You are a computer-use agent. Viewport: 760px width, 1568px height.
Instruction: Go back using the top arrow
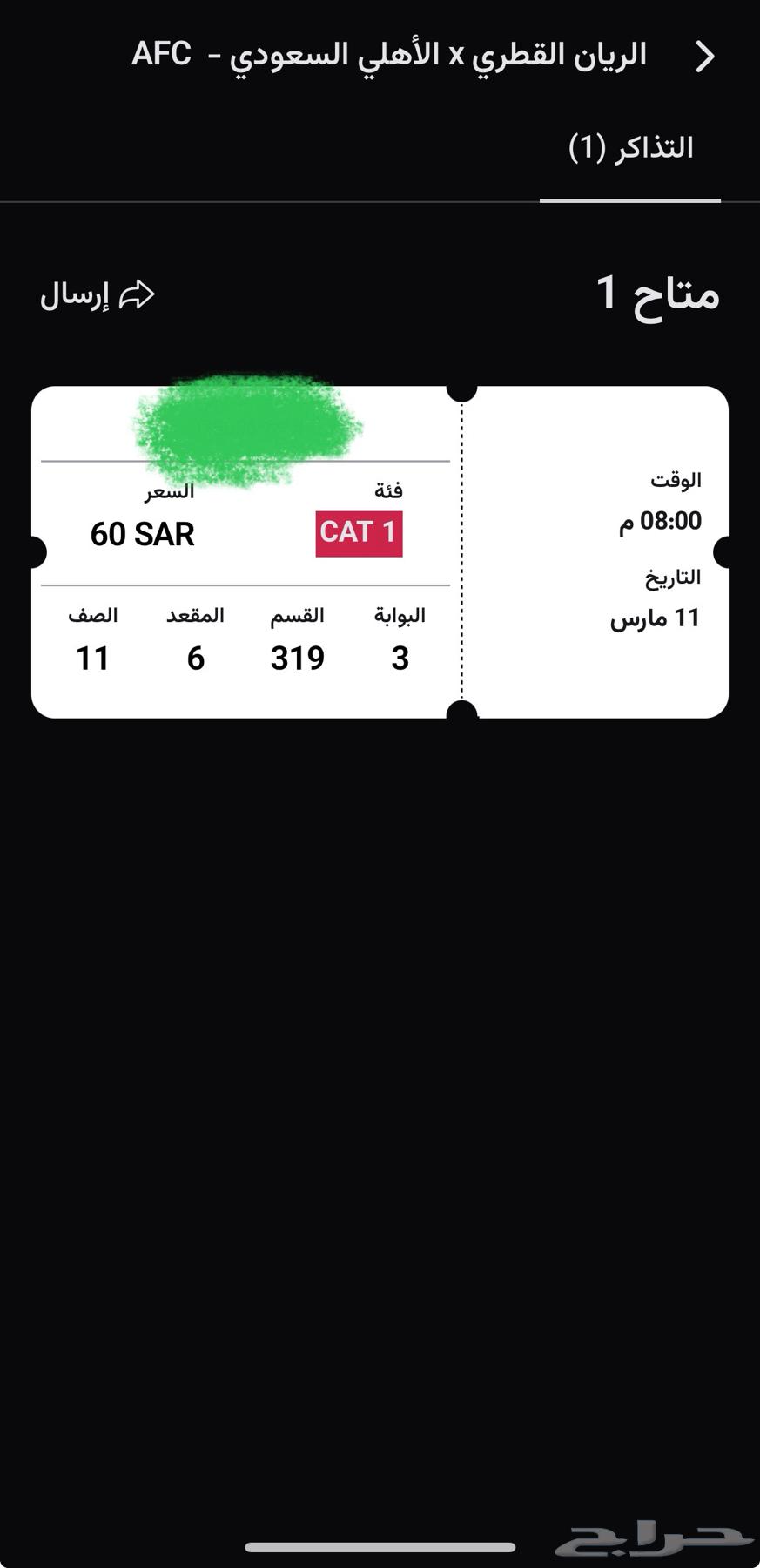tap(704, 57)
